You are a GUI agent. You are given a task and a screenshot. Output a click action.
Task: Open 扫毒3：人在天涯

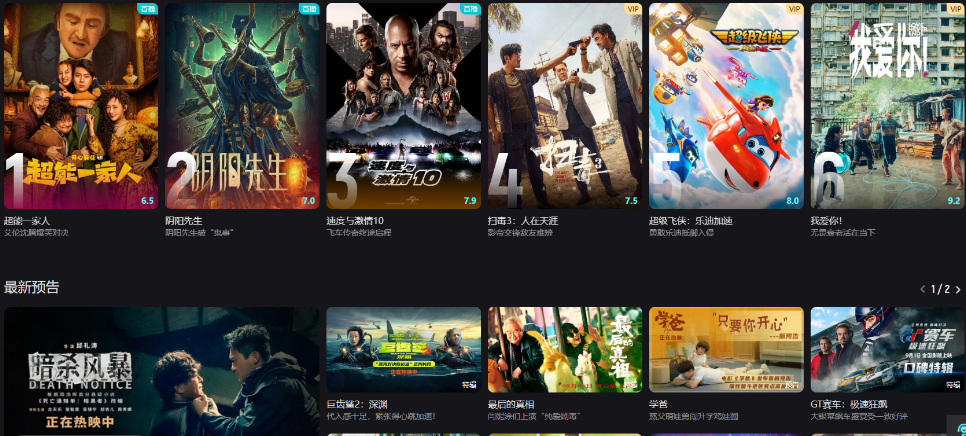tap(564, 106)
